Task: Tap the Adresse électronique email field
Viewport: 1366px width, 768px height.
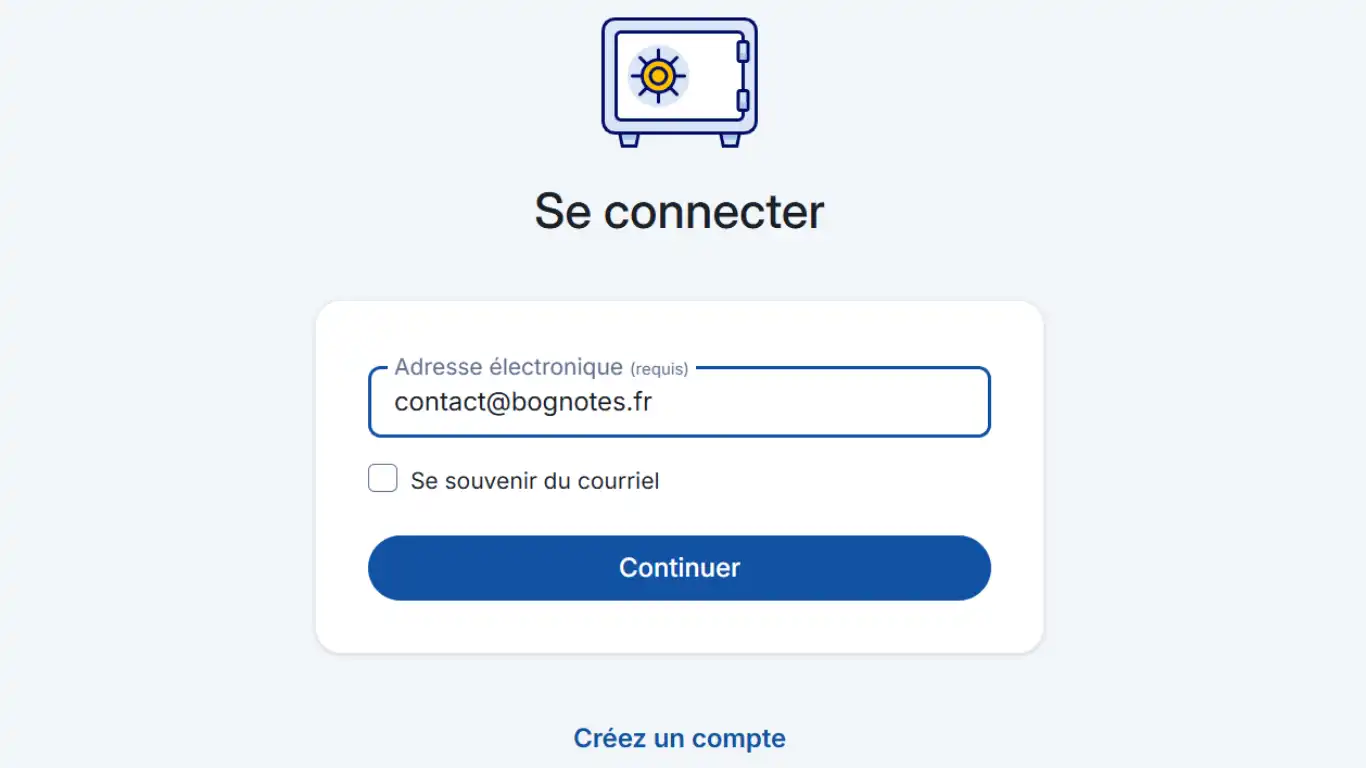Action: [x=679, y=403]
